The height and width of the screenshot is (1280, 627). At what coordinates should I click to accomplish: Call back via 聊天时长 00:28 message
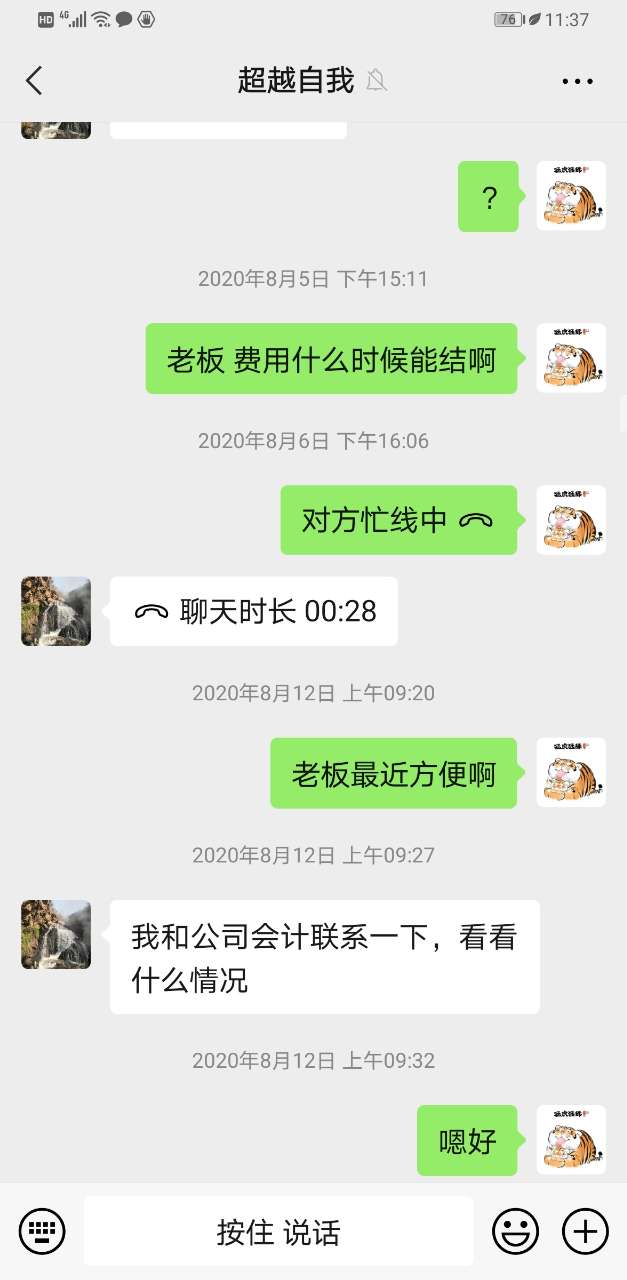[254, 611]
